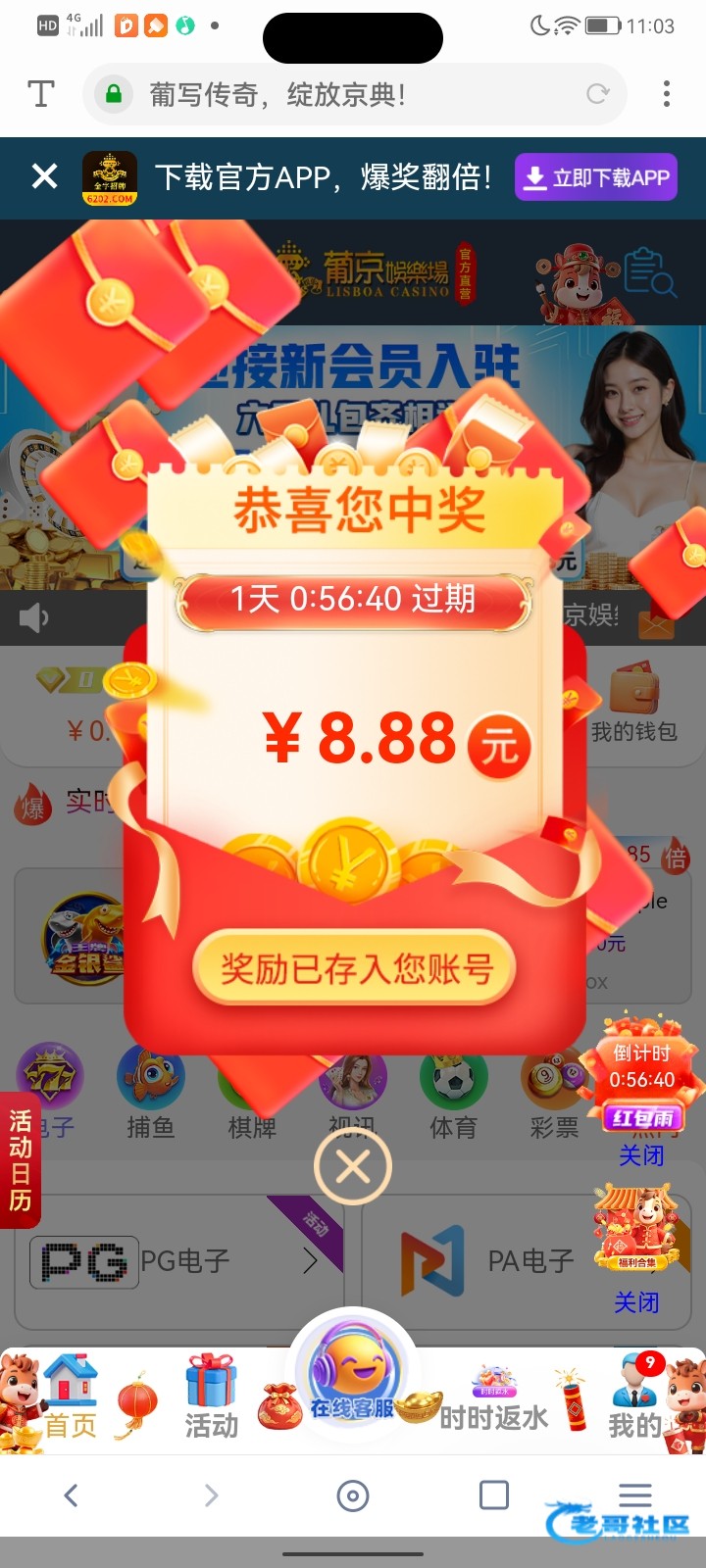706x1568 pixels.
Task: Close the red envelope prize popup
Action: pyautogui.click(x=353, y=1166)
